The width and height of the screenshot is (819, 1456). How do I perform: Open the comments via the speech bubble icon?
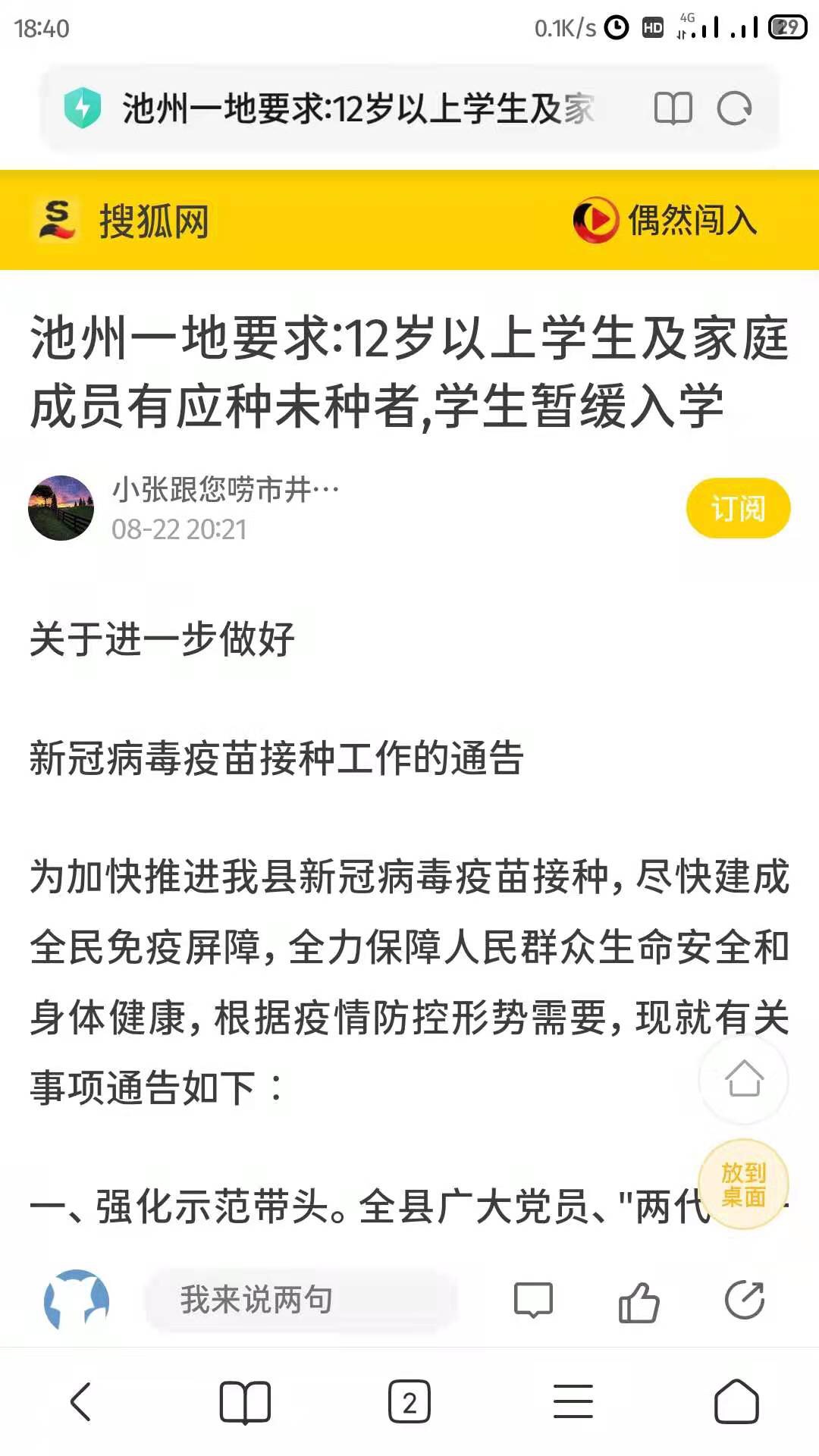533,1300
